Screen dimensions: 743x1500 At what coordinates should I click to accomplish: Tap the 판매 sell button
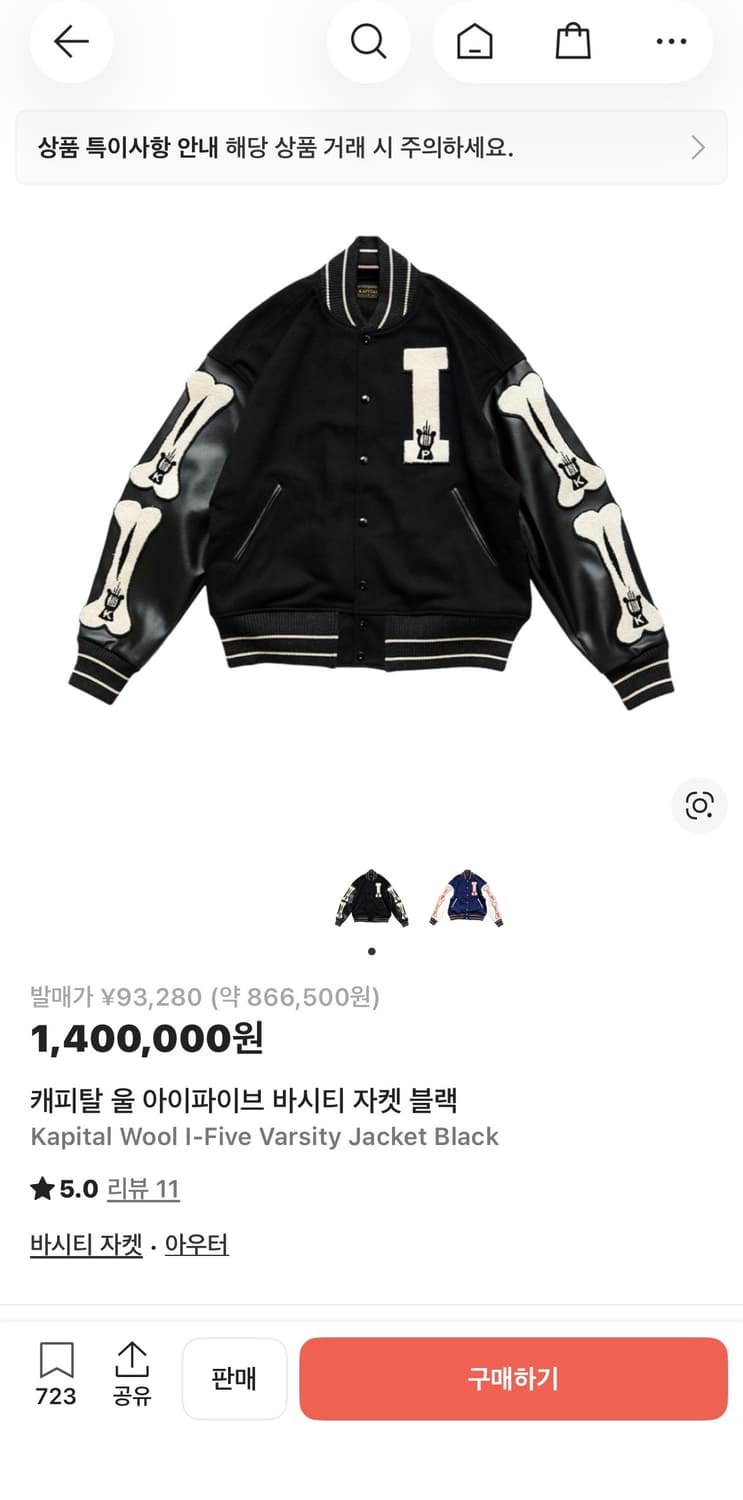(234, 1378)
